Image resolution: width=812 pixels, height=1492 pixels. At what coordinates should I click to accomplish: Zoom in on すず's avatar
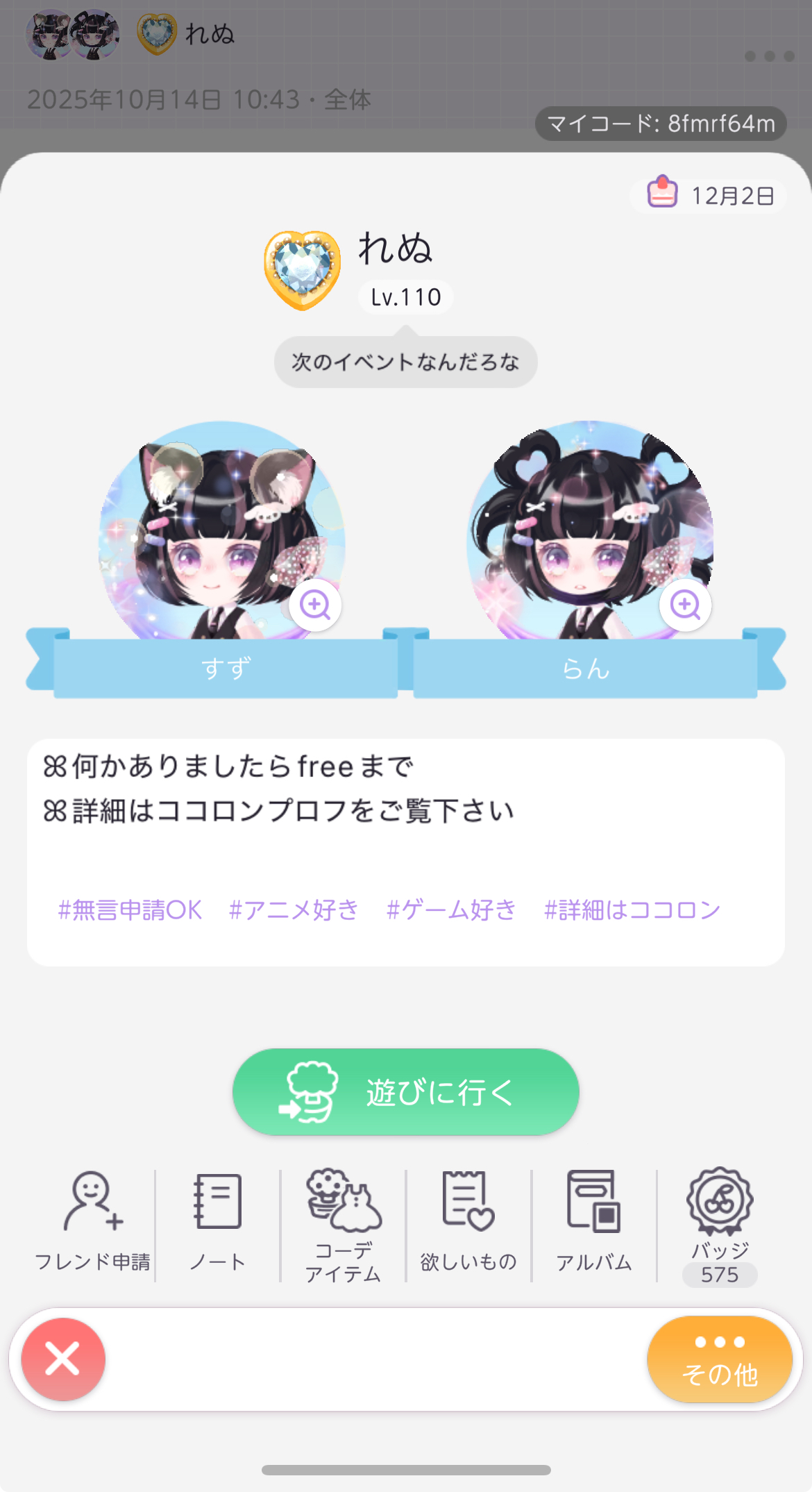click(x=315, y=605)
